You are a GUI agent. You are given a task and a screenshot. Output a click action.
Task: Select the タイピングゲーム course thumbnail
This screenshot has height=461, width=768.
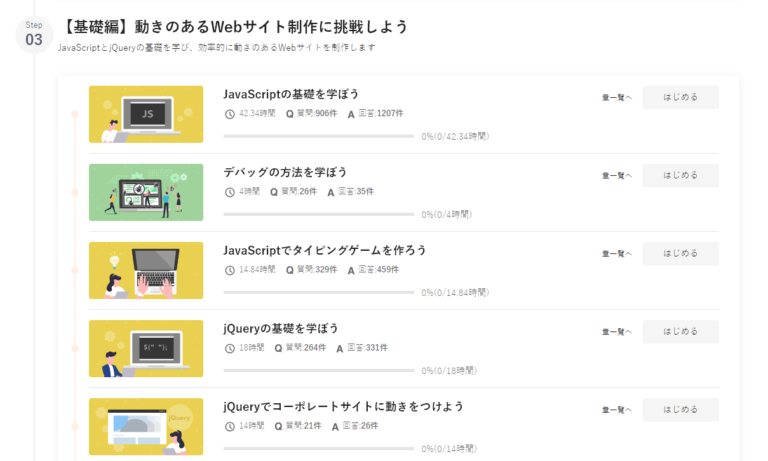146,270
